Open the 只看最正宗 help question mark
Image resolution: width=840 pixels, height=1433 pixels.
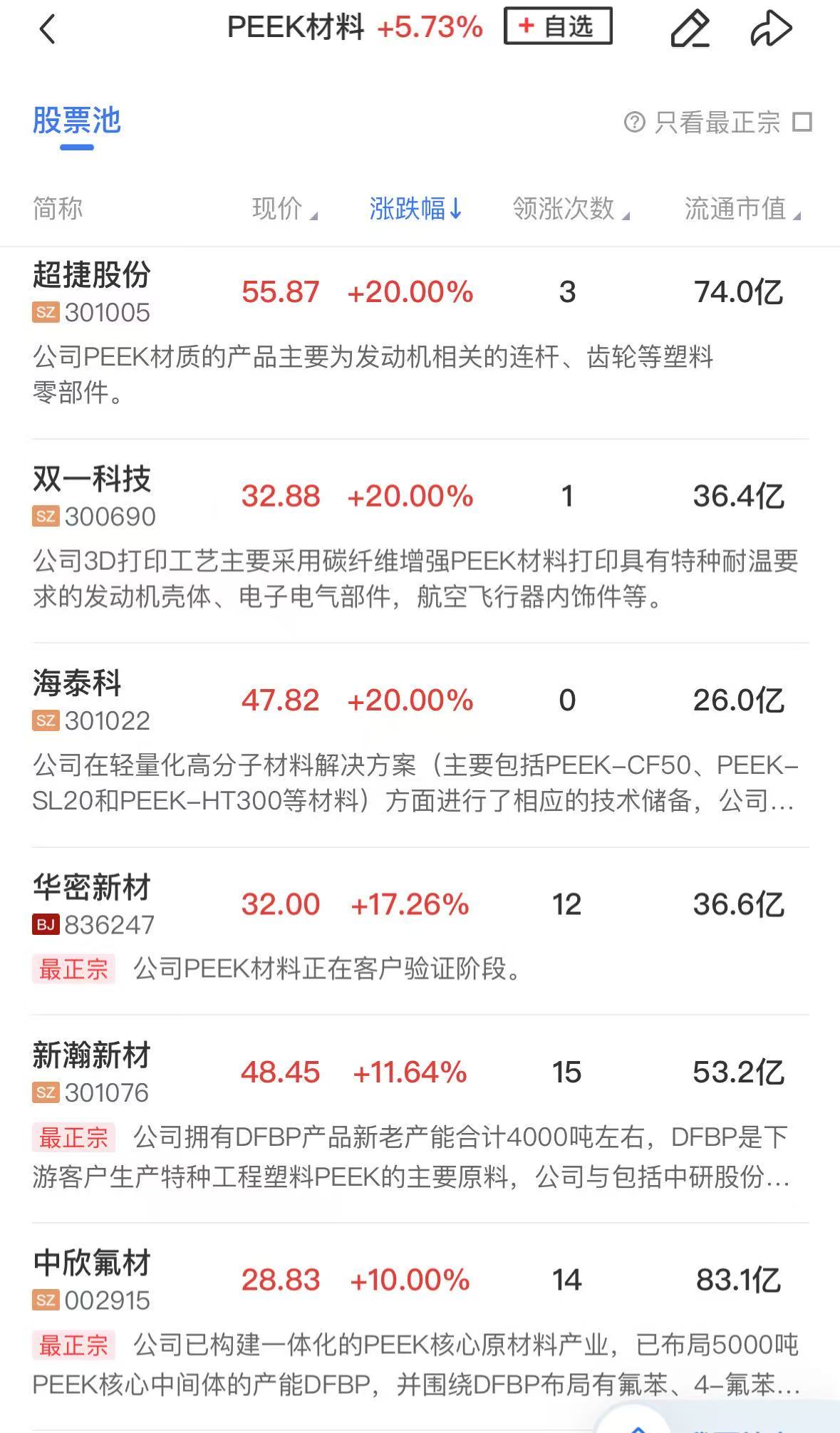point(633,122)
